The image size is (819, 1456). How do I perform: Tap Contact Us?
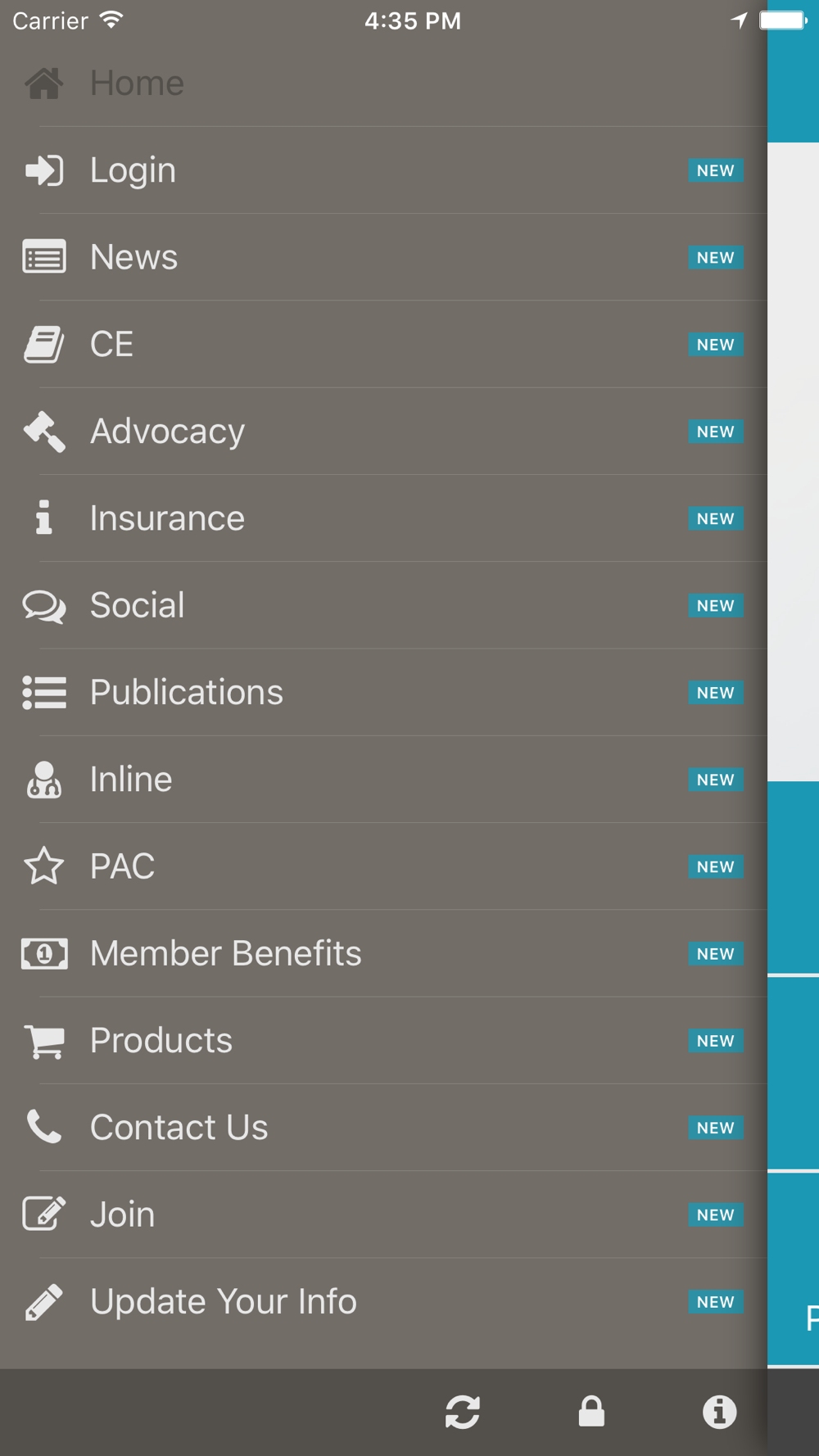[383, 1128]
